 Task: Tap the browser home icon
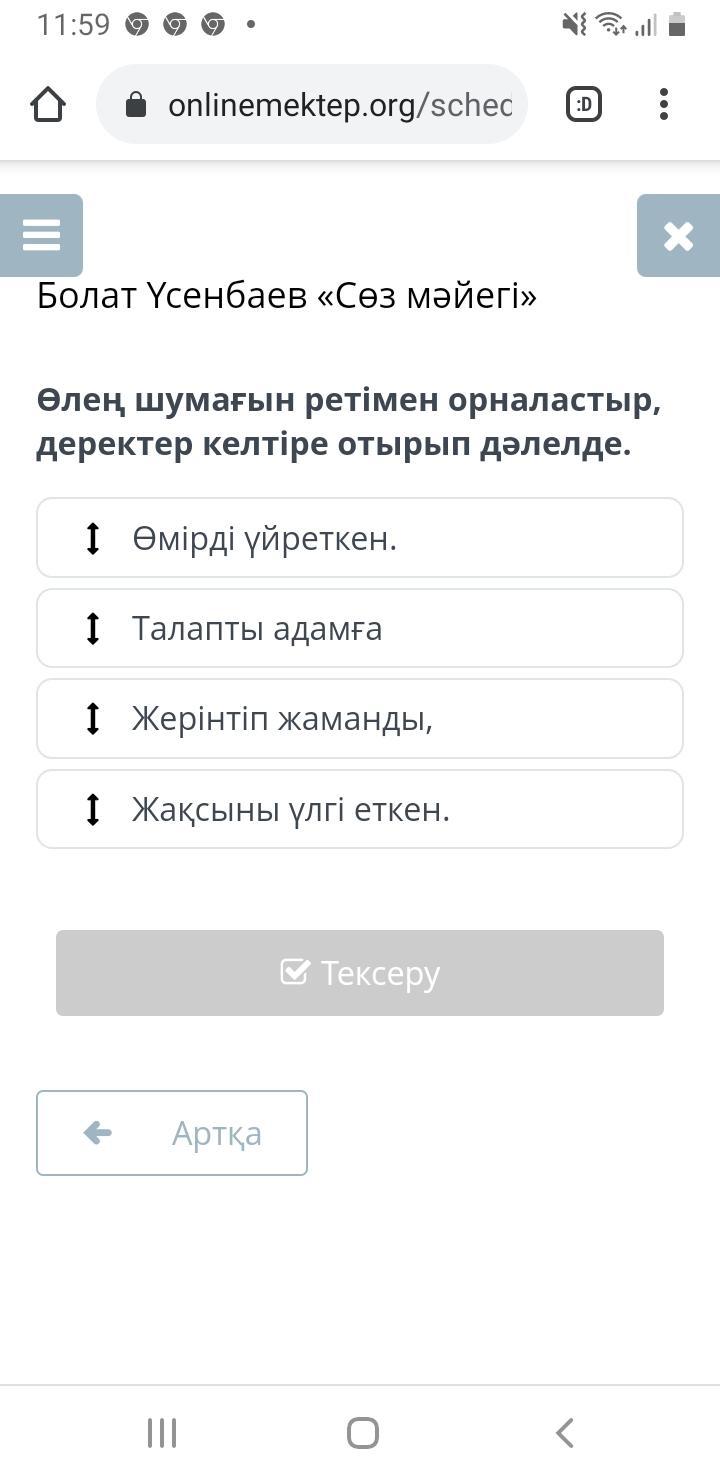[48, 105]
